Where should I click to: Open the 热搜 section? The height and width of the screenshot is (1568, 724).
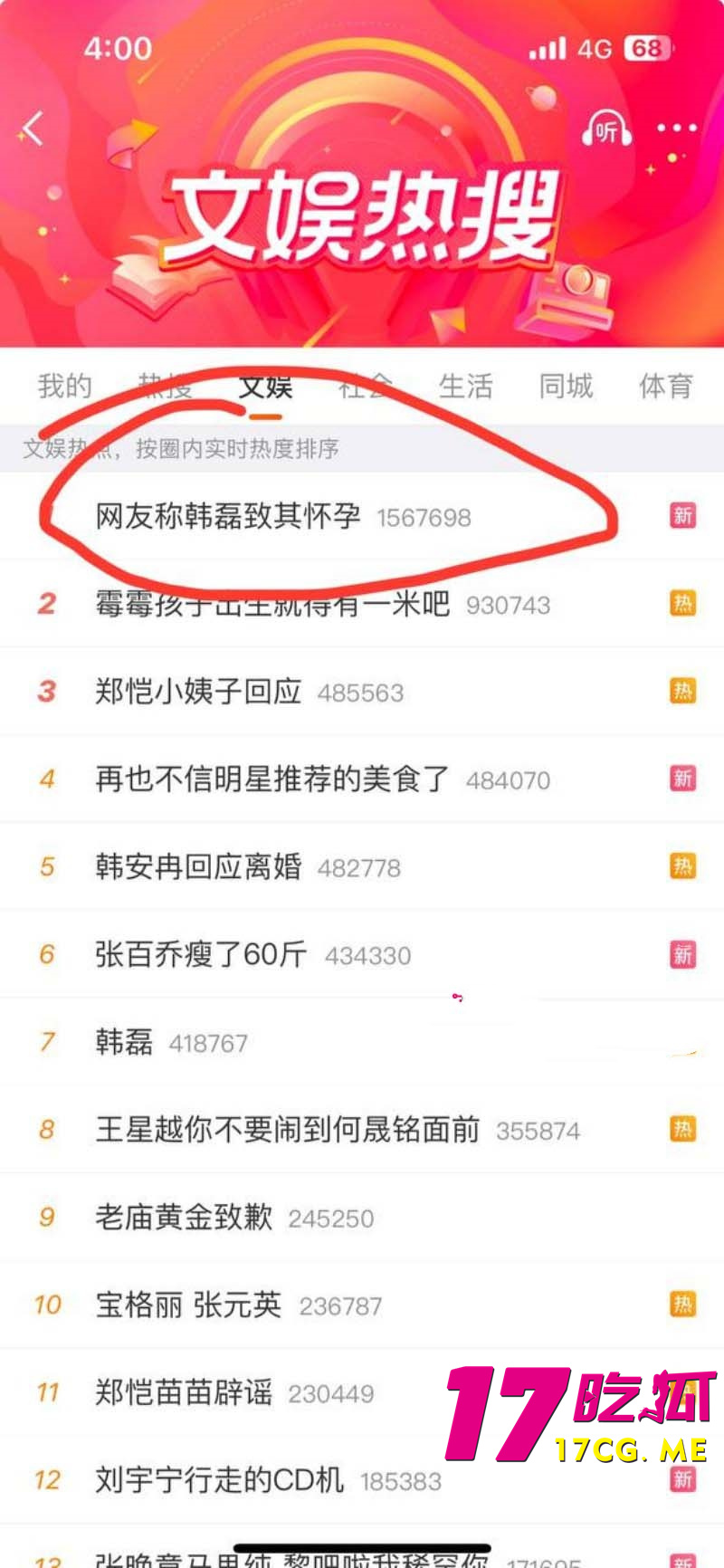(167, 387)
